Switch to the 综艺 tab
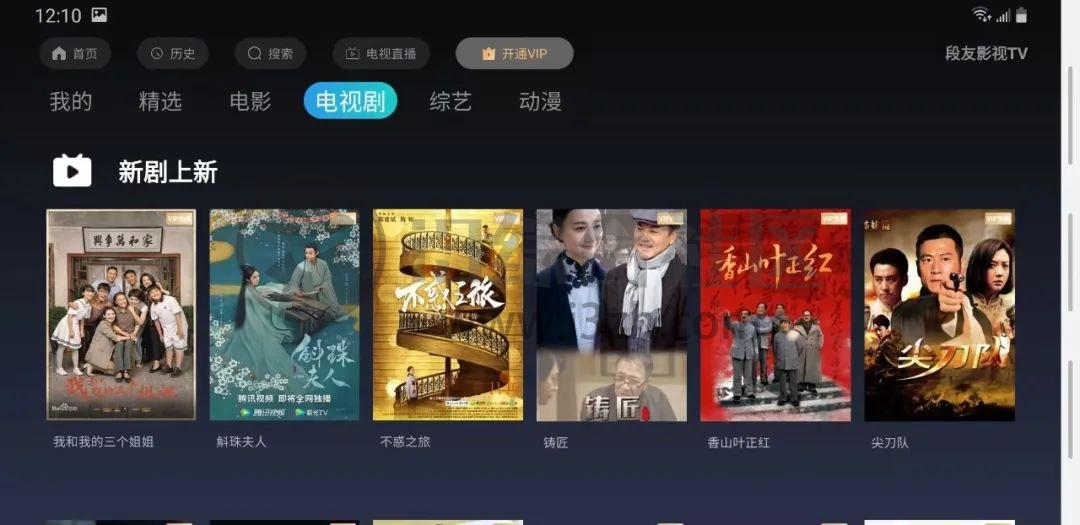This screenshot has height=525, width=1080. (x=450, y=101)
